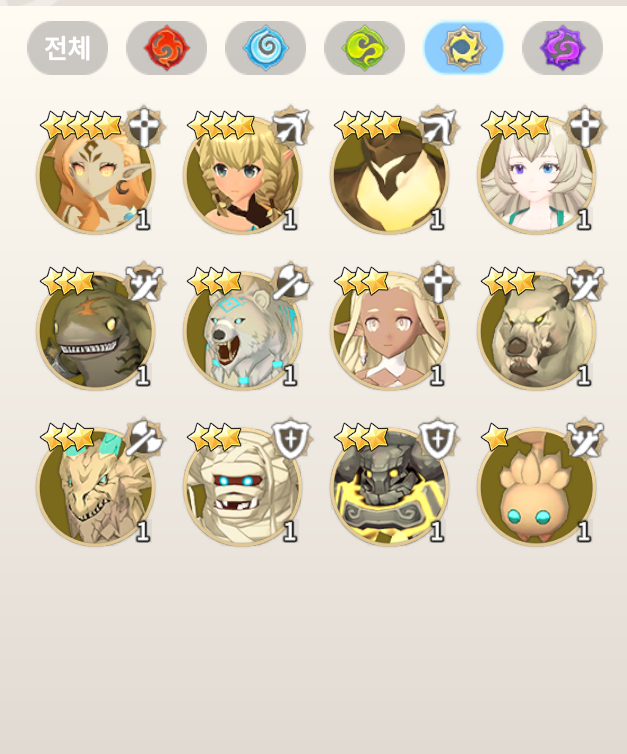Filter by purple dark element

pos(562,48)
